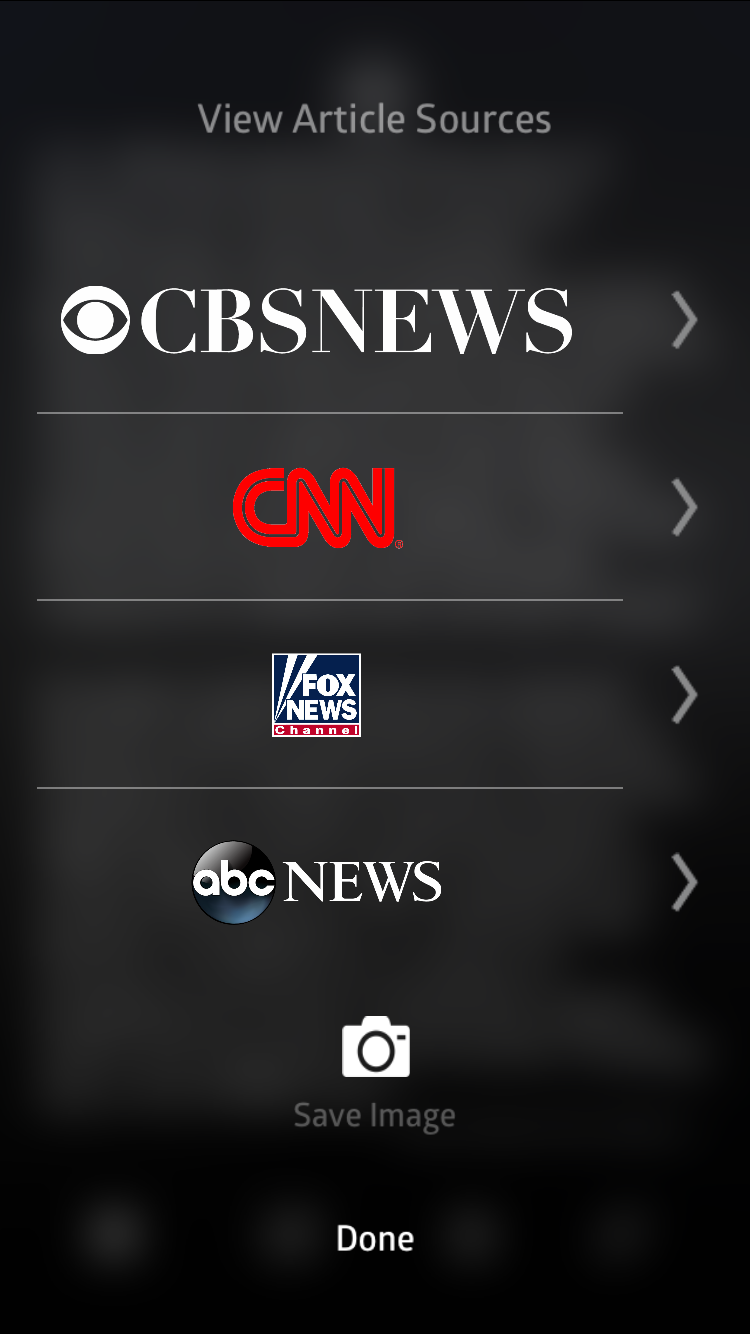The width and height of the screenshot is (750, 1334).
Task: Tap the abc globe icon beside NEWS
Action: point(232,881)
